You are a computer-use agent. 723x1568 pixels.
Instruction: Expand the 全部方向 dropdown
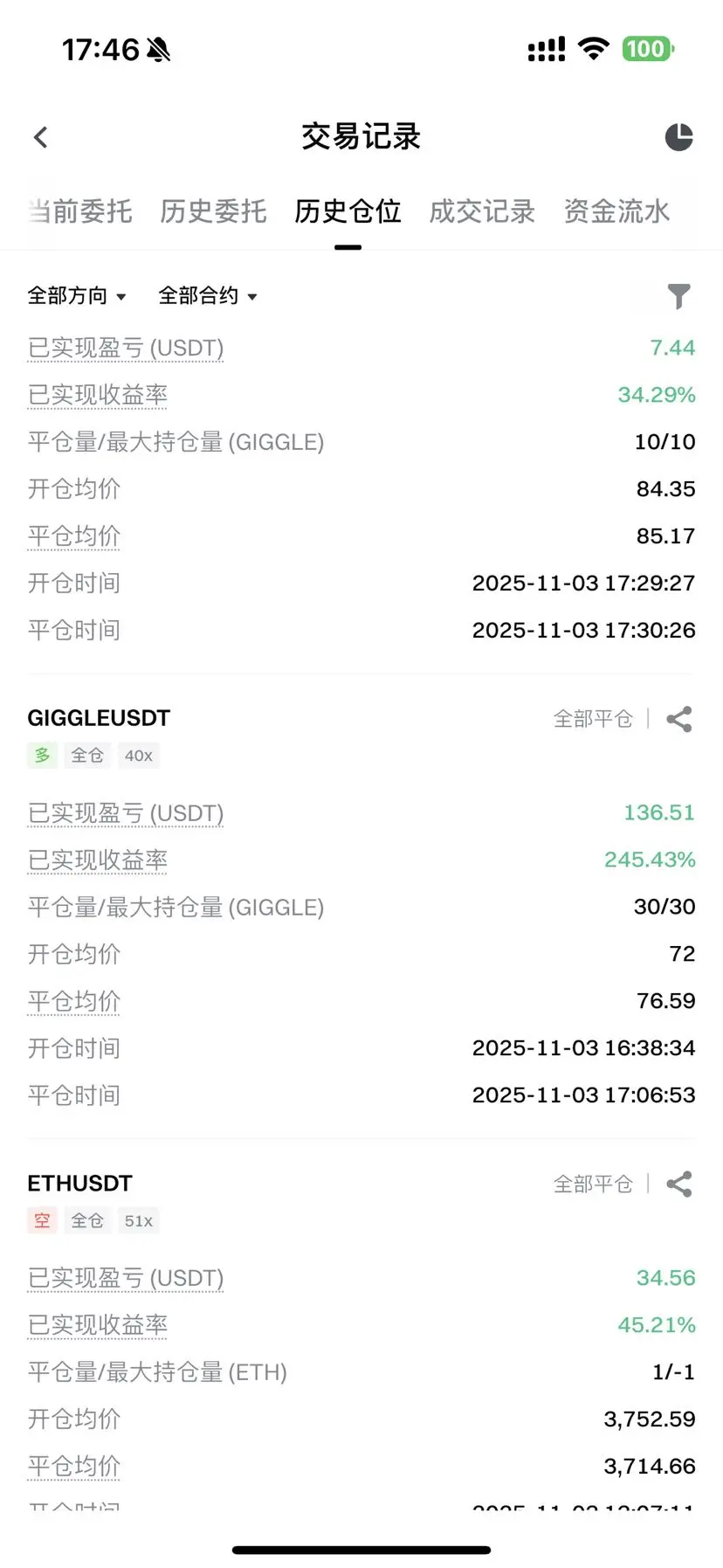[x=77, y=296]
